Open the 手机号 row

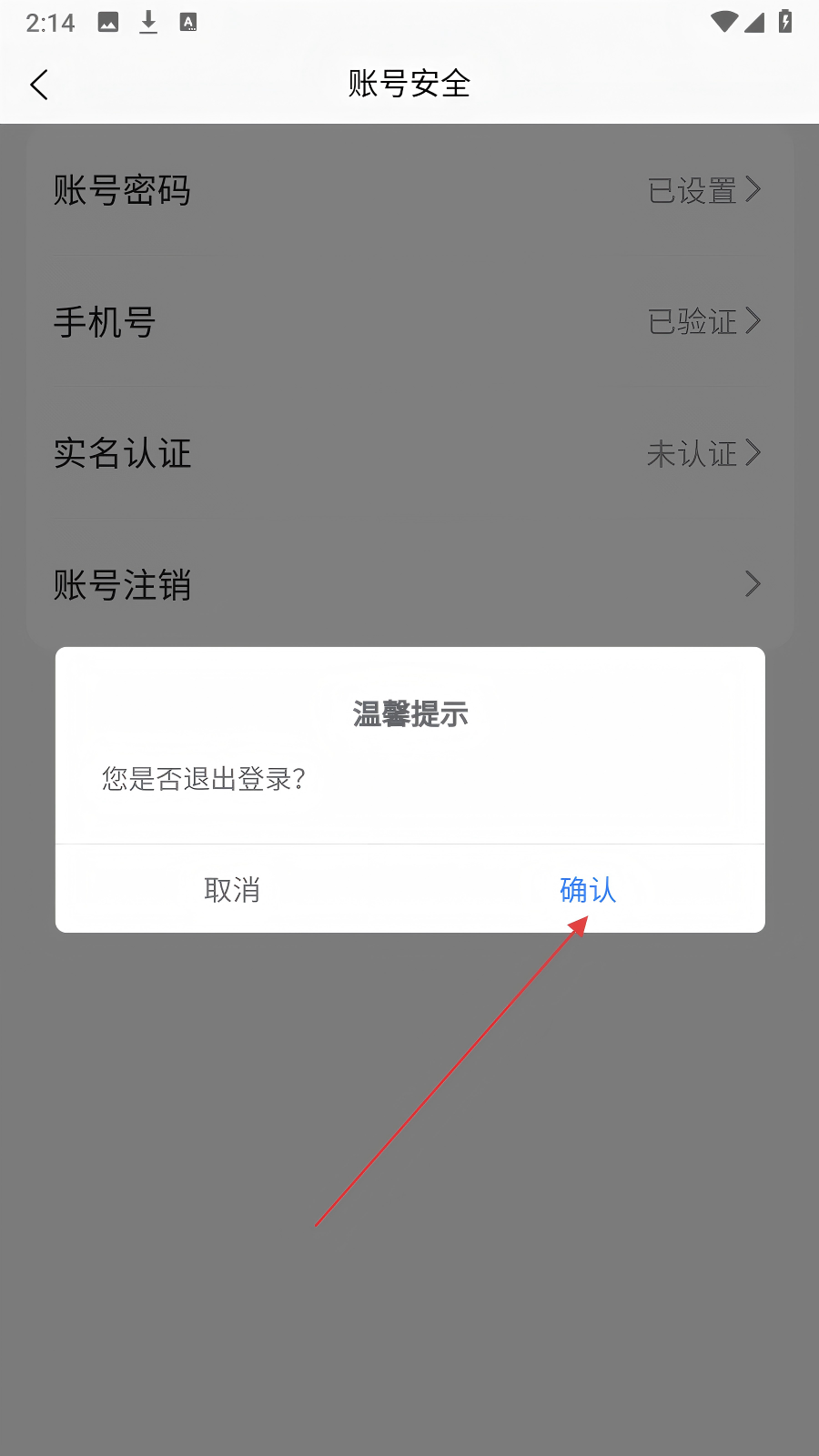(409, 321)
